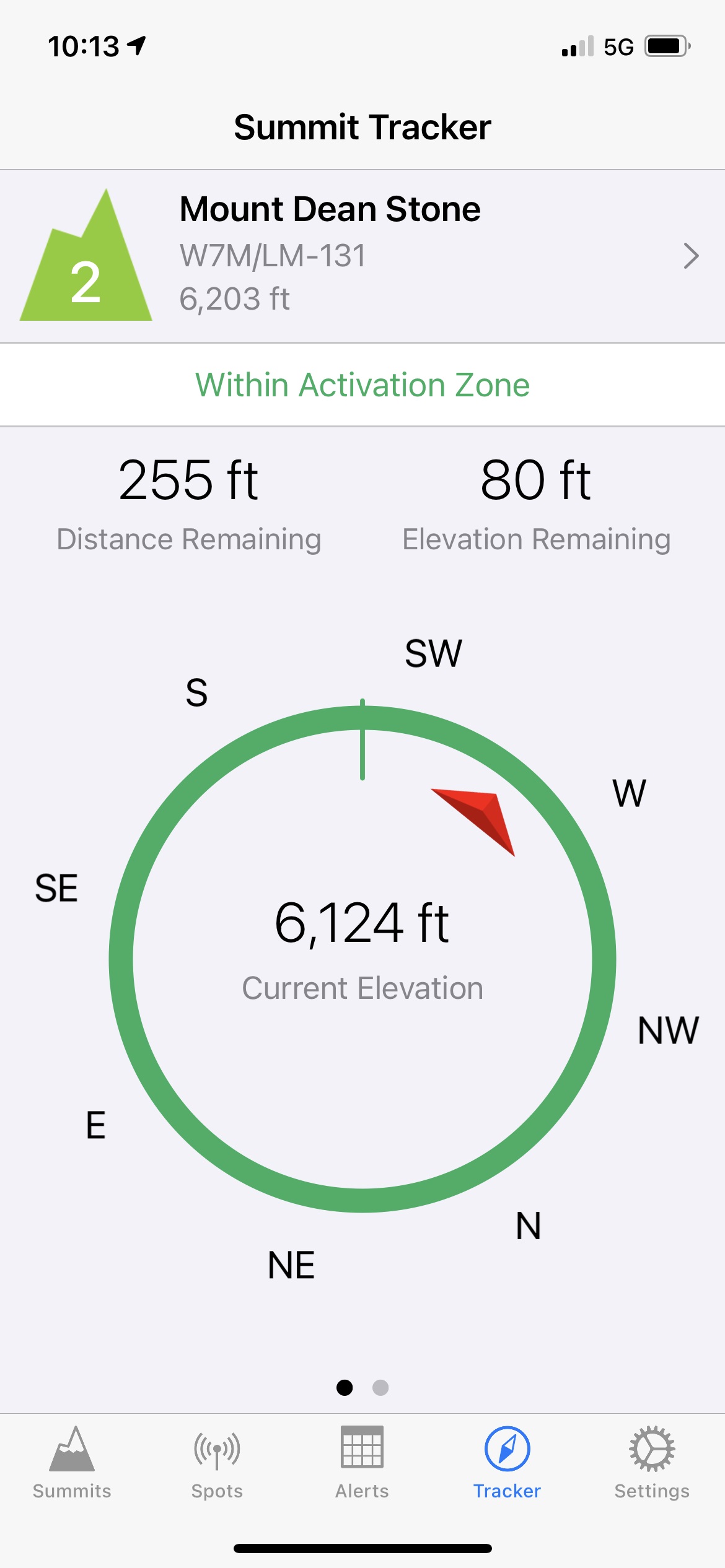Go to the Alerts tab
The height and width of the screenshot is (1568, 725).
pos(362,1461)
